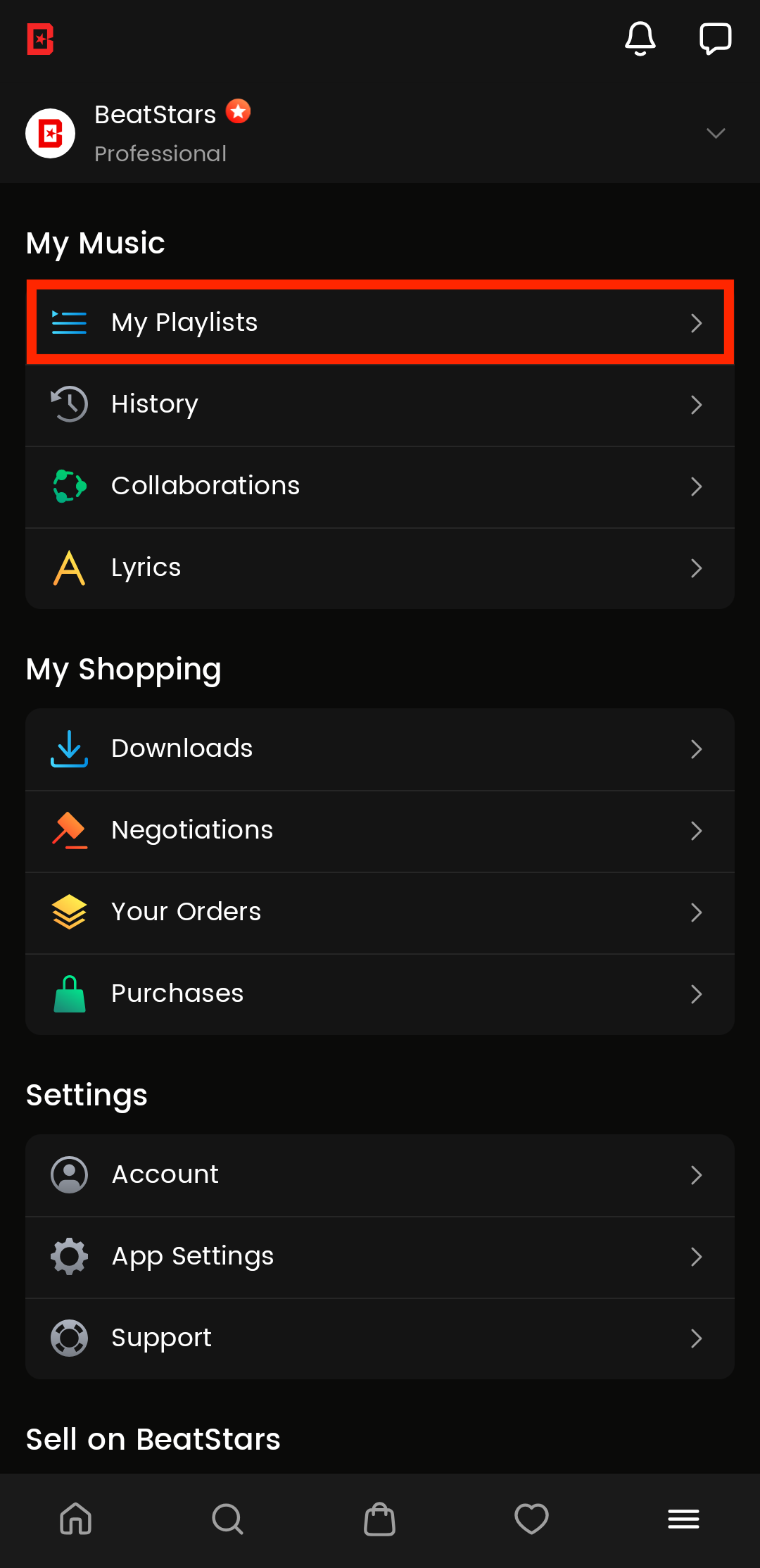Open My Playlists

380,322
